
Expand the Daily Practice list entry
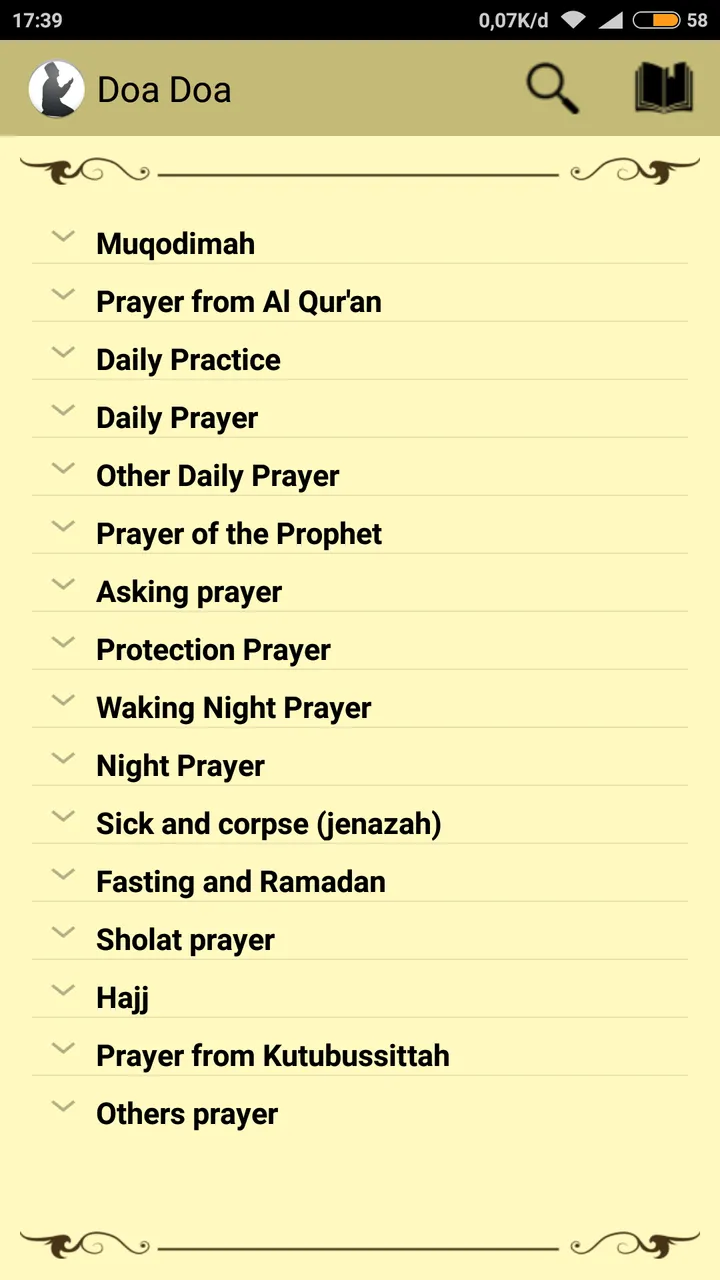pos(188,359)
